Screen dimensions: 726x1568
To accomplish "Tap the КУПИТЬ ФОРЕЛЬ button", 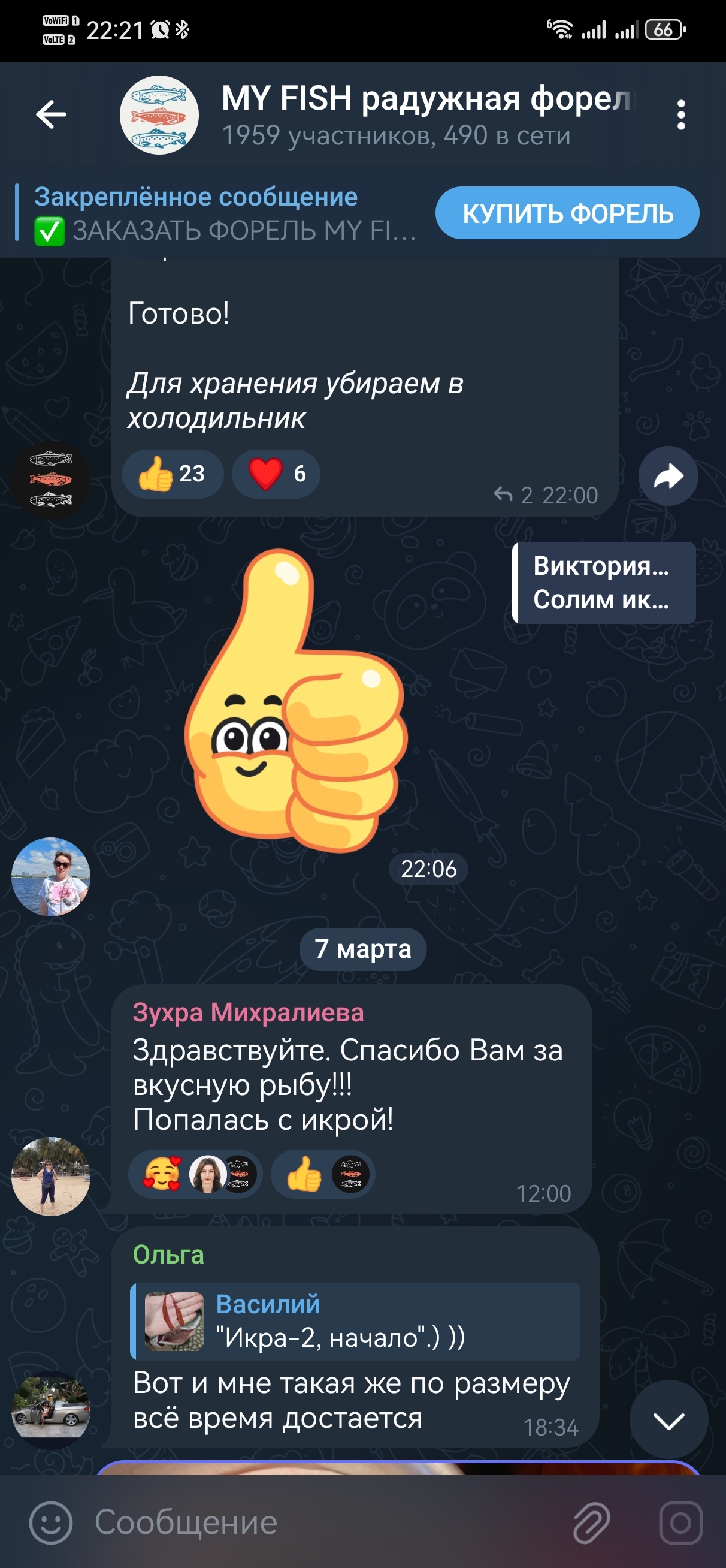I will 567,213.
